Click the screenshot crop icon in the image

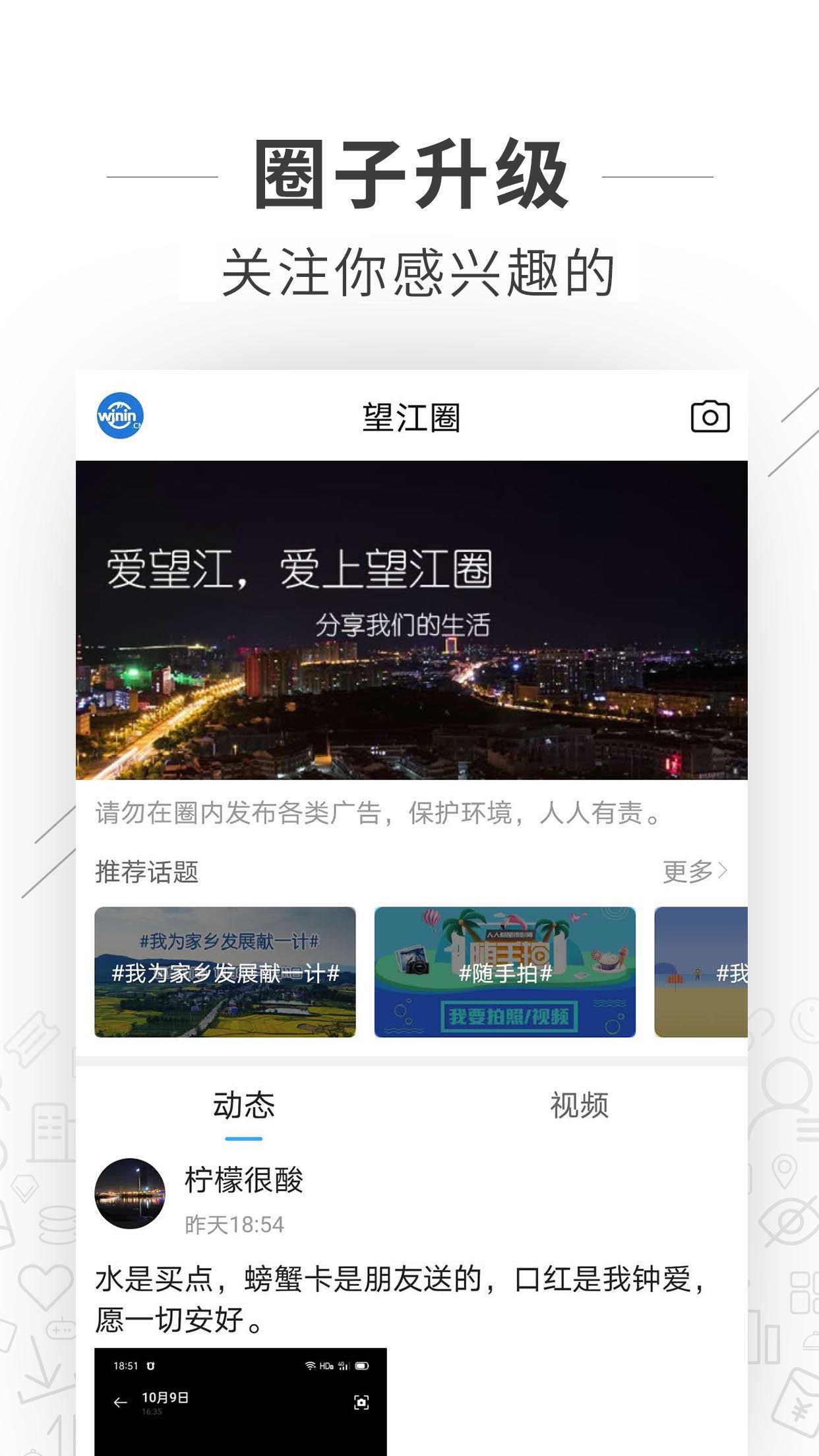click(x=362, y=1403)
